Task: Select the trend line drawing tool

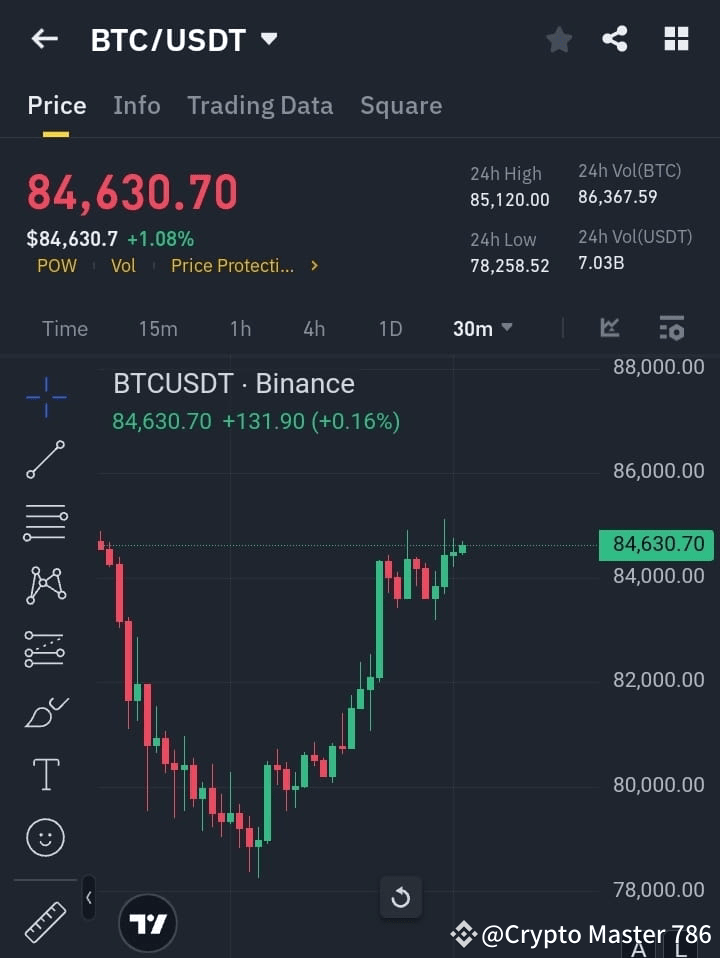Action: [45, 461]
